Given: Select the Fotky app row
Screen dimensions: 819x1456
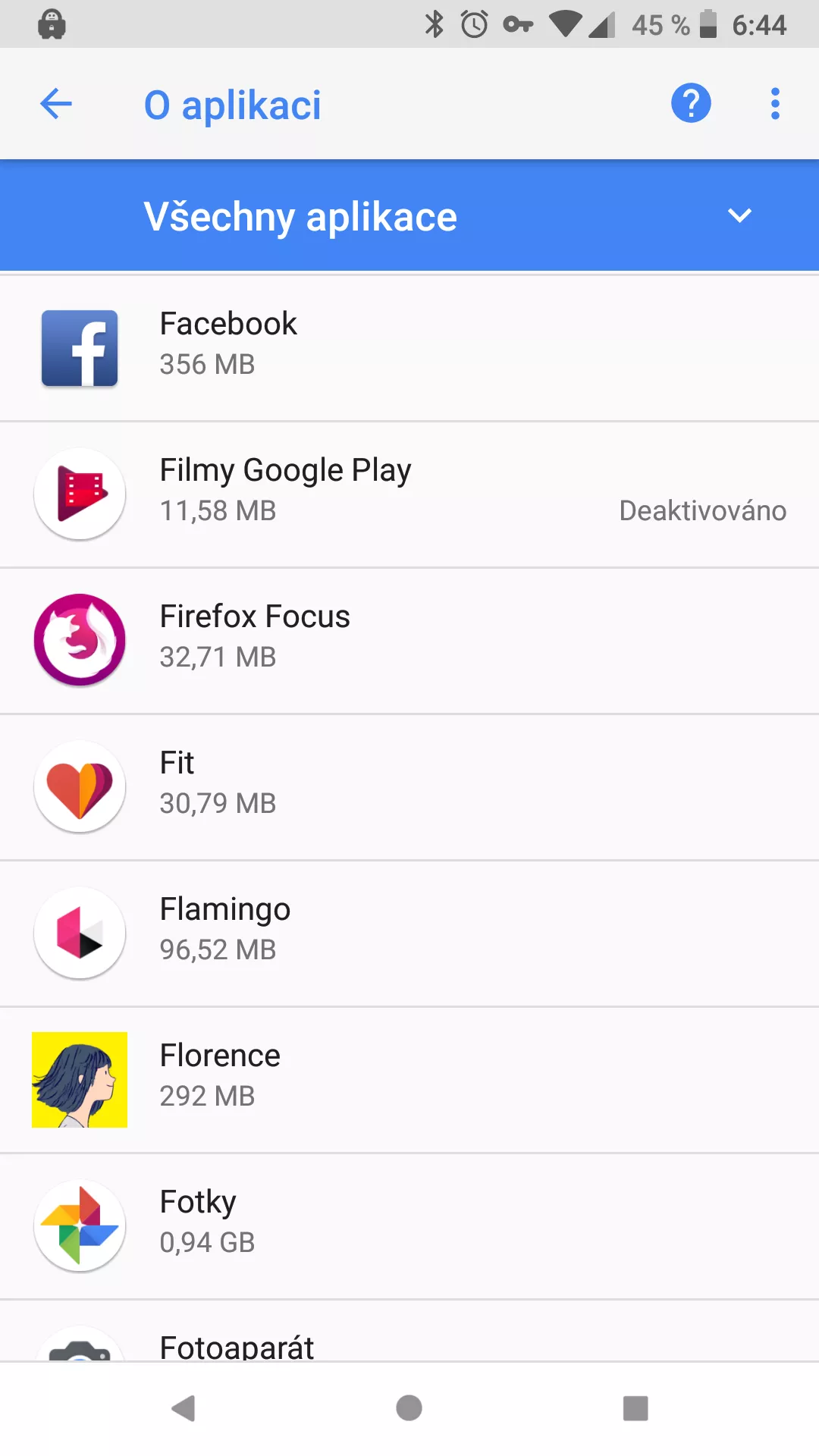Looking at the screenshot, I should [x=409, y=1226].
